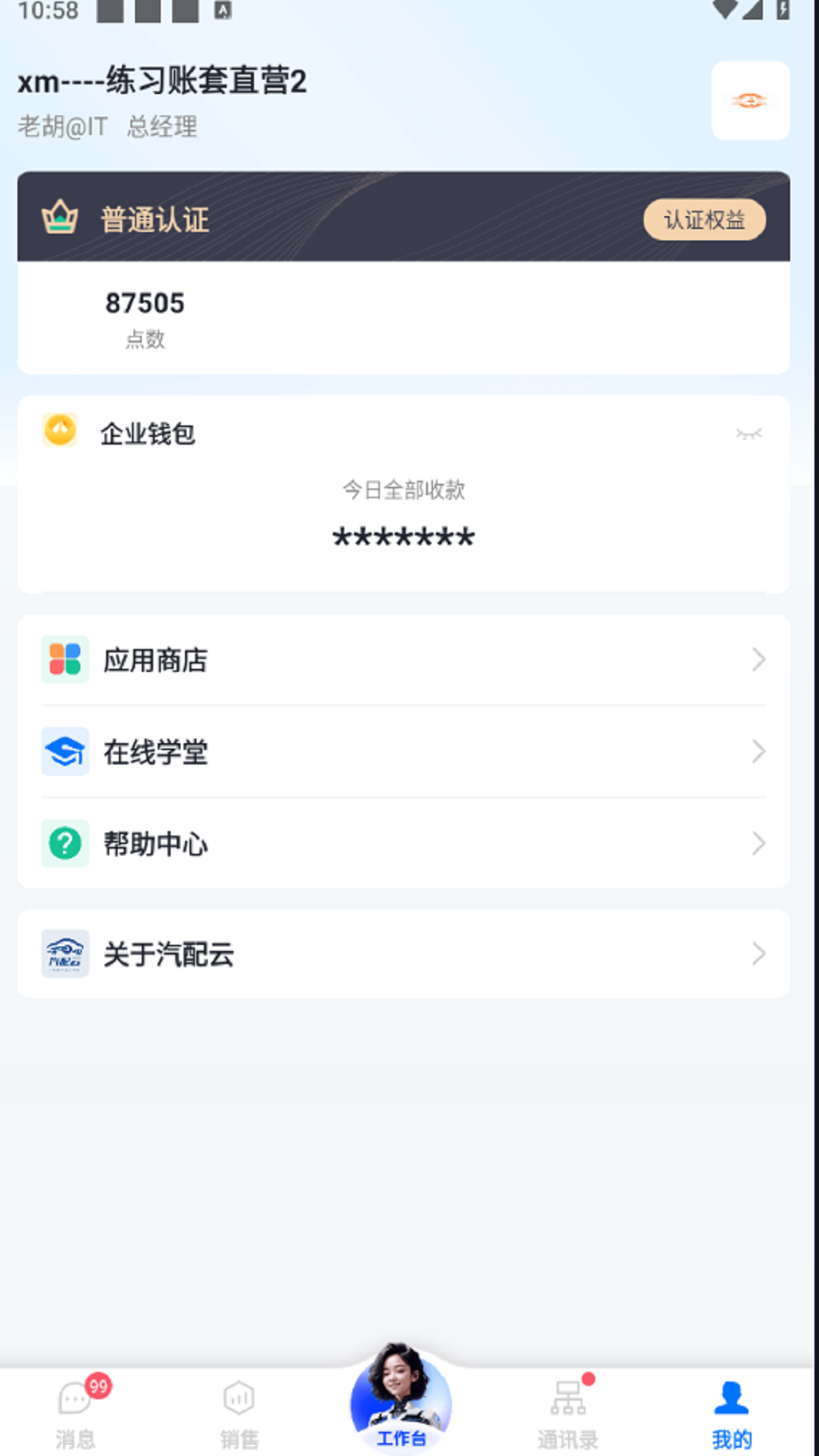Select the 在线学堂 online school icon
The width and height of the screenshot is (819, 1456).
64,752
